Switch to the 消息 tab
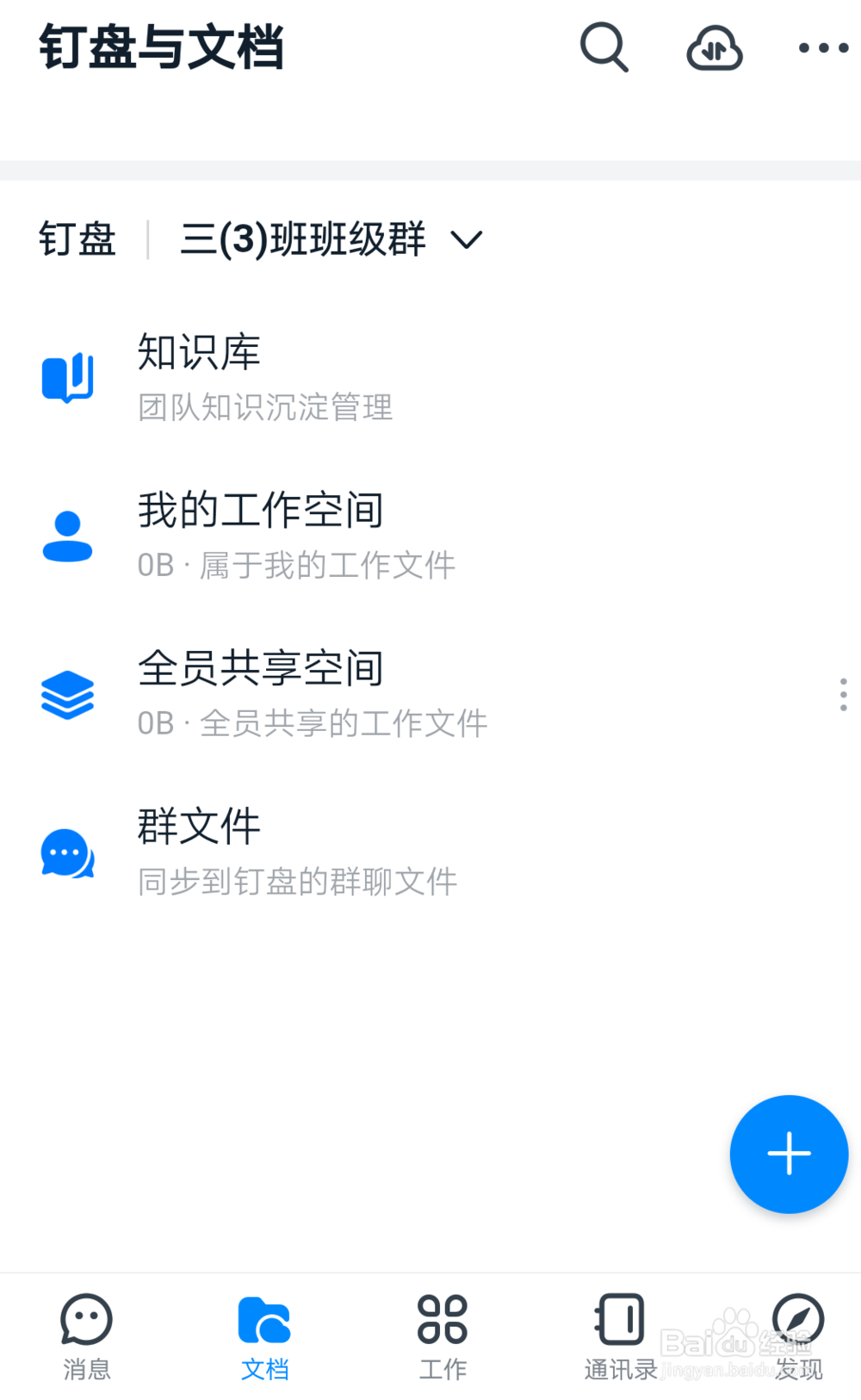This screenshot has width=861, height=1400. 86,1336
